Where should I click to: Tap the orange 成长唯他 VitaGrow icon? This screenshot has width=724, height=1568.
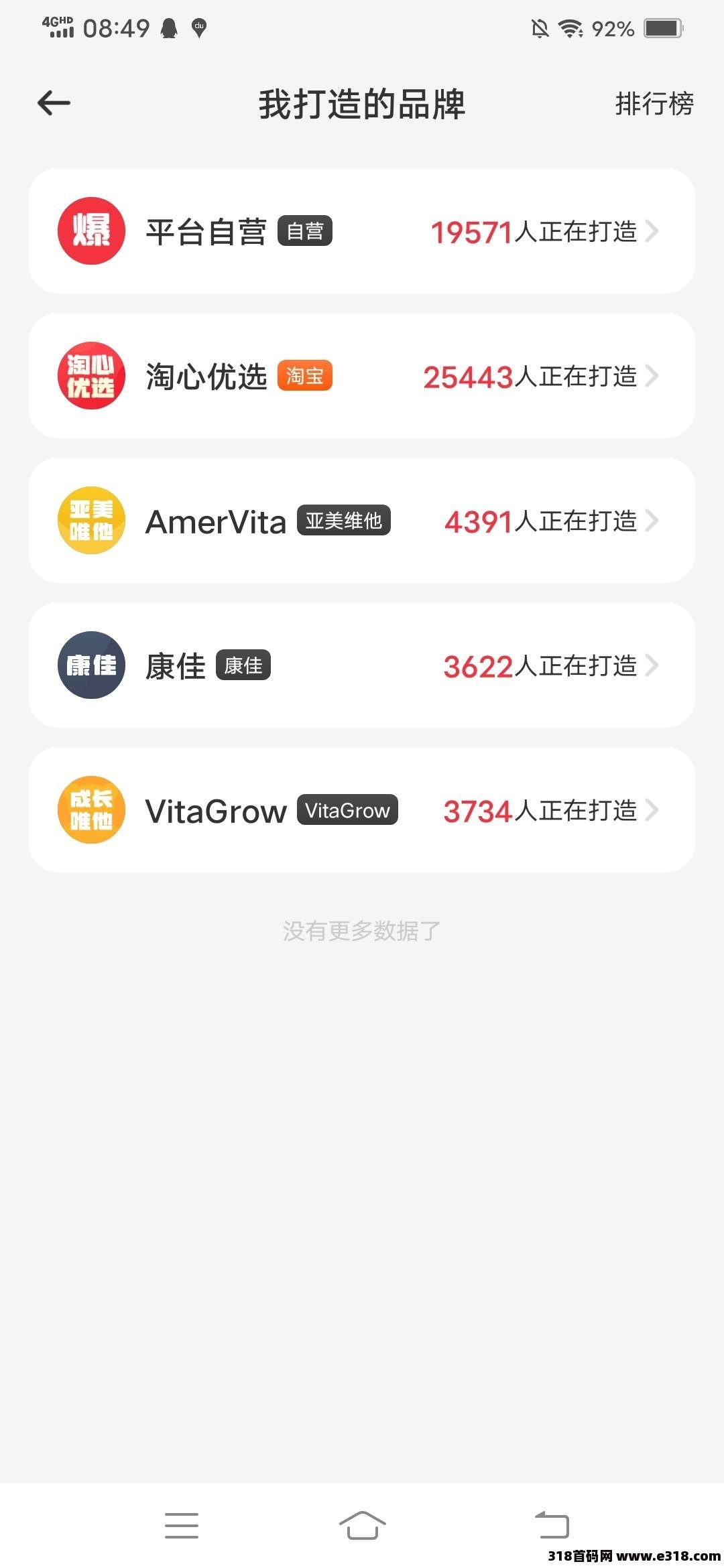click(x=91, y=810)
